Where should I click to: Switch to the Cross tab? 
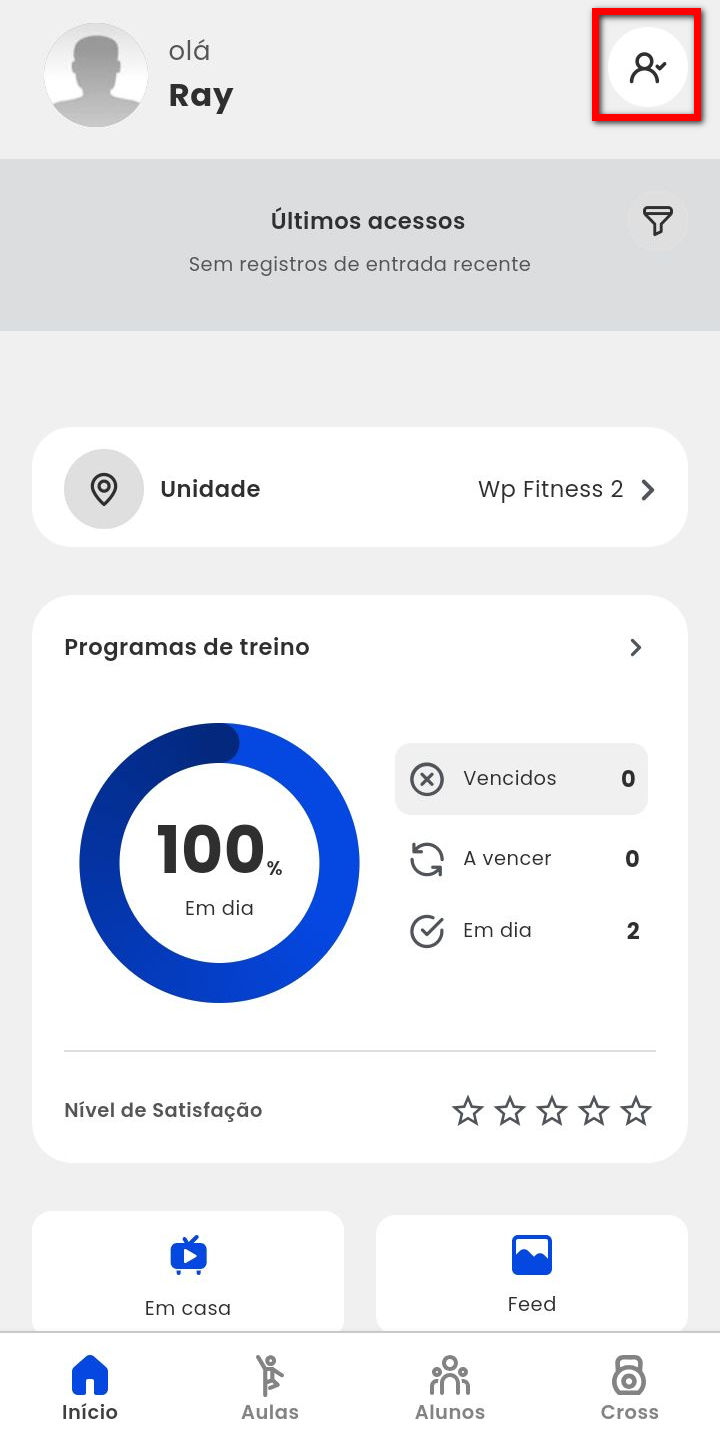click(x=629, y=1388)
